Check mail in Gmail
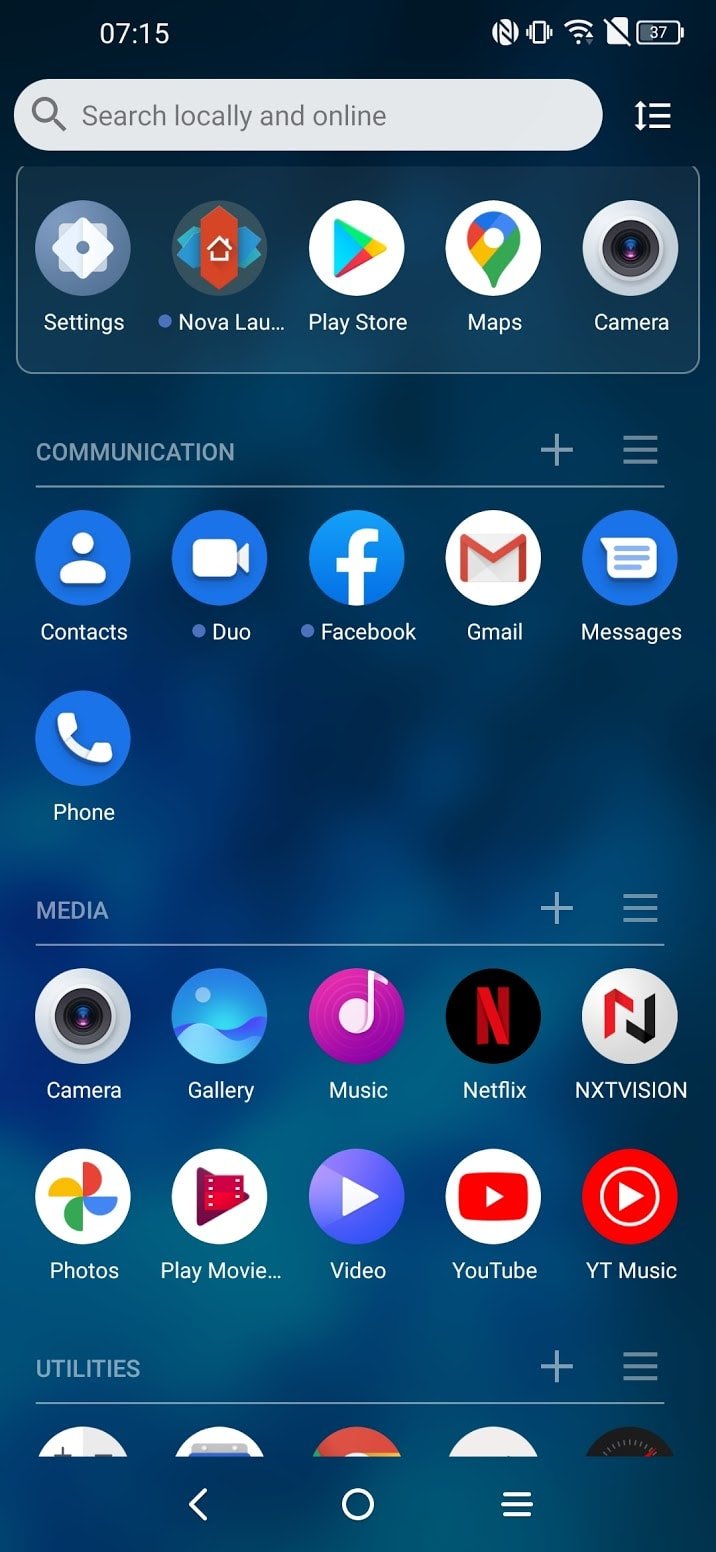Viewport: 716px width, 1552px height. point(494,558)
